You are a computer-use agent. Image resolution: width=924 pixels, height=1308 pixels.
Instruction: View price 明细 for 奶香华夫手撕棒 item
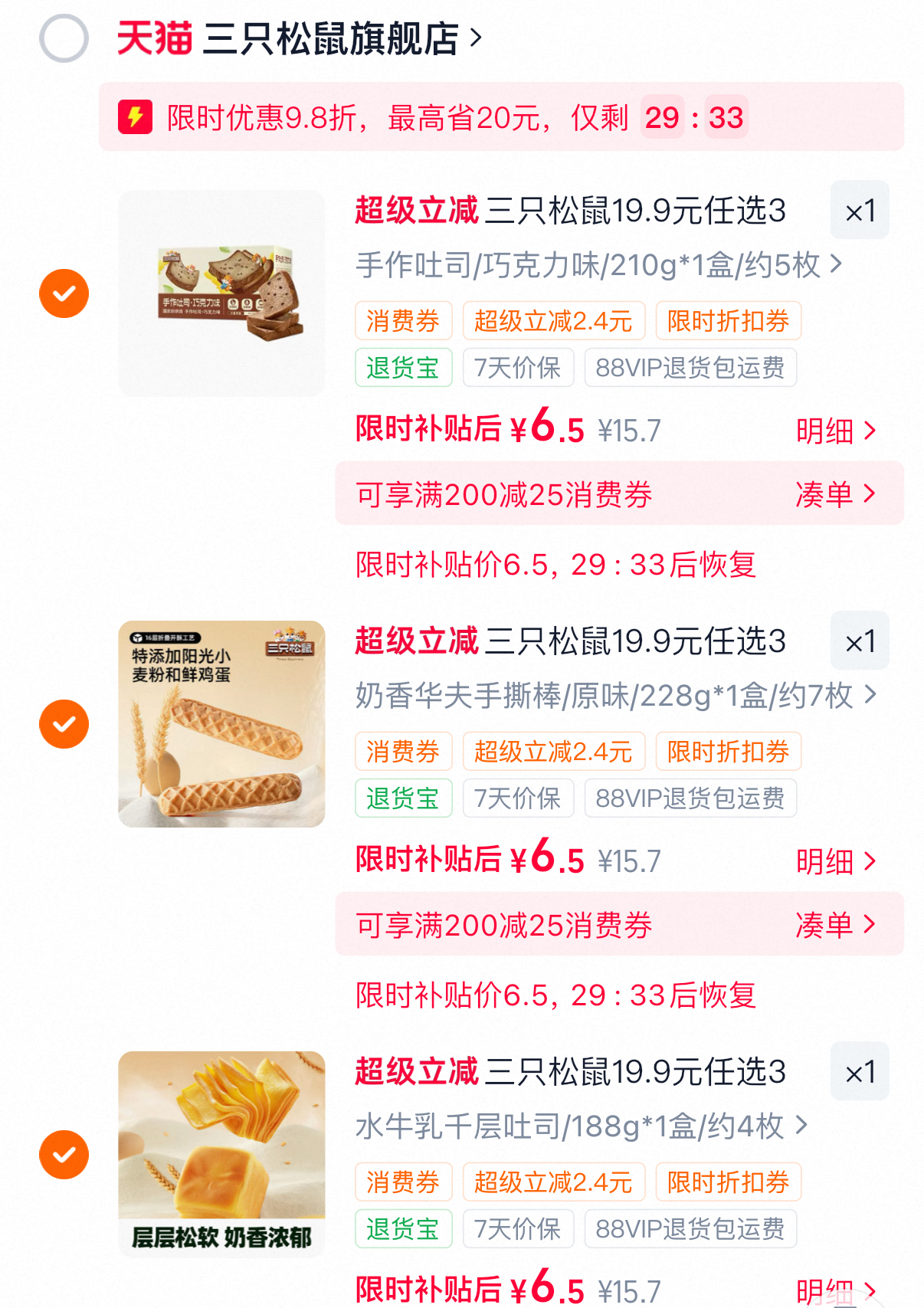point(836,861)
